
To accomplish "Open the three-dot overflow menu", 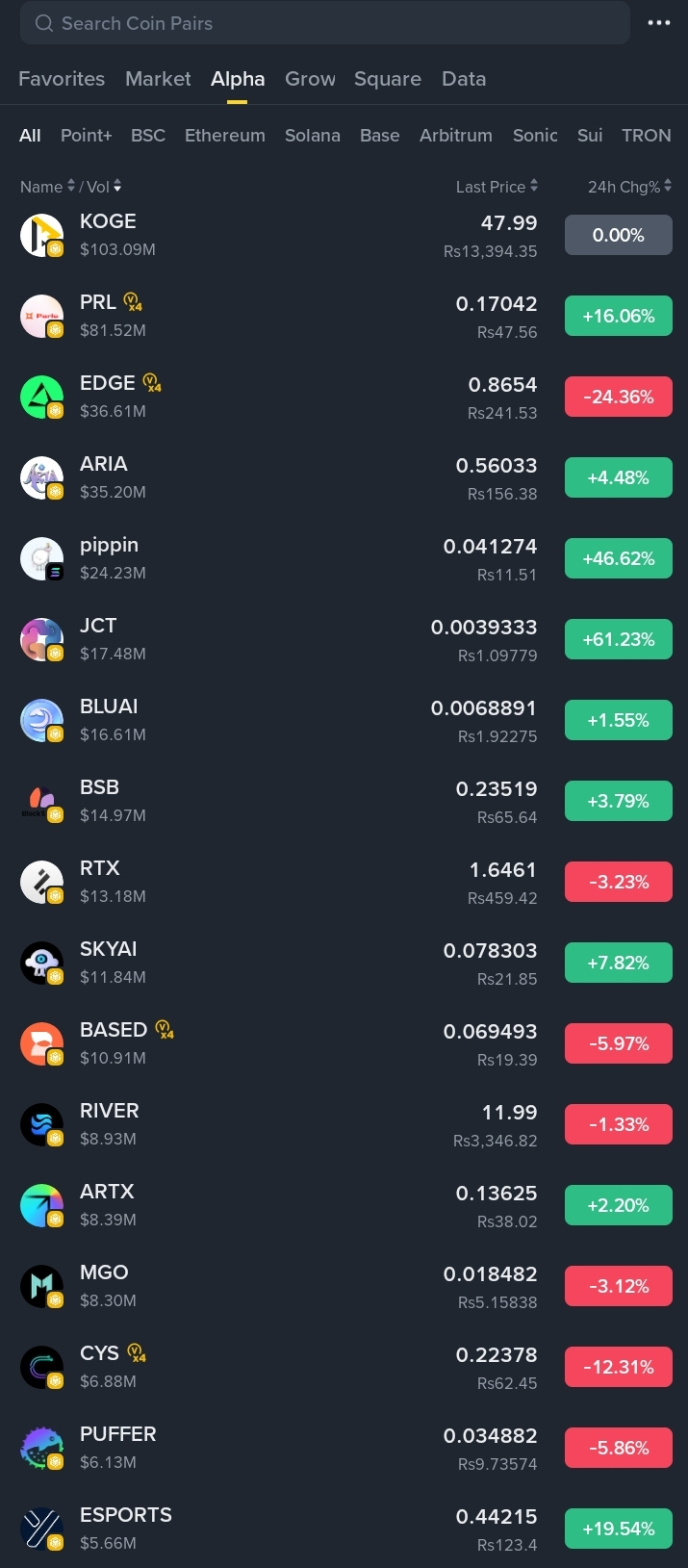I will pos(659,23).
